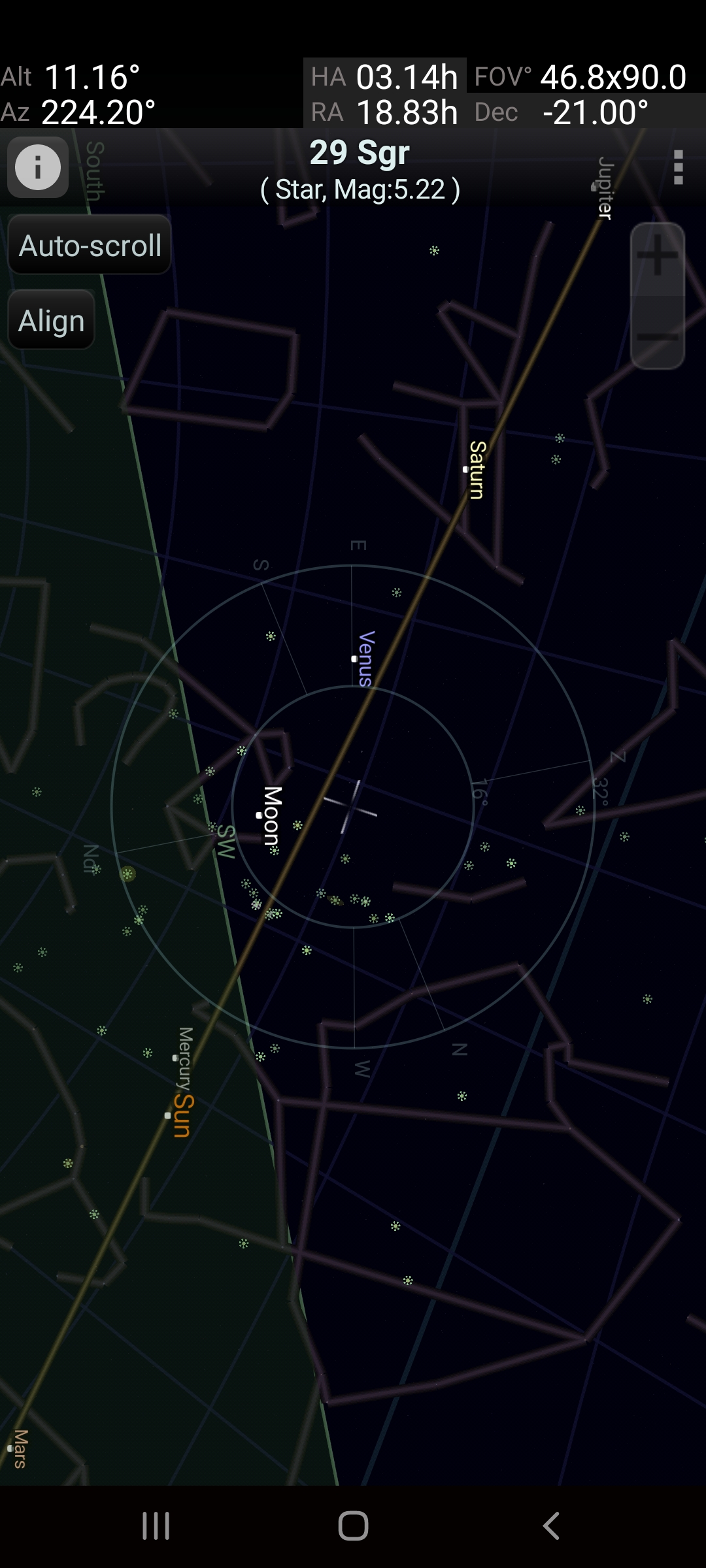Select the Moon on the sky map
Screen dimensions: 706x1568
[260, 815]
